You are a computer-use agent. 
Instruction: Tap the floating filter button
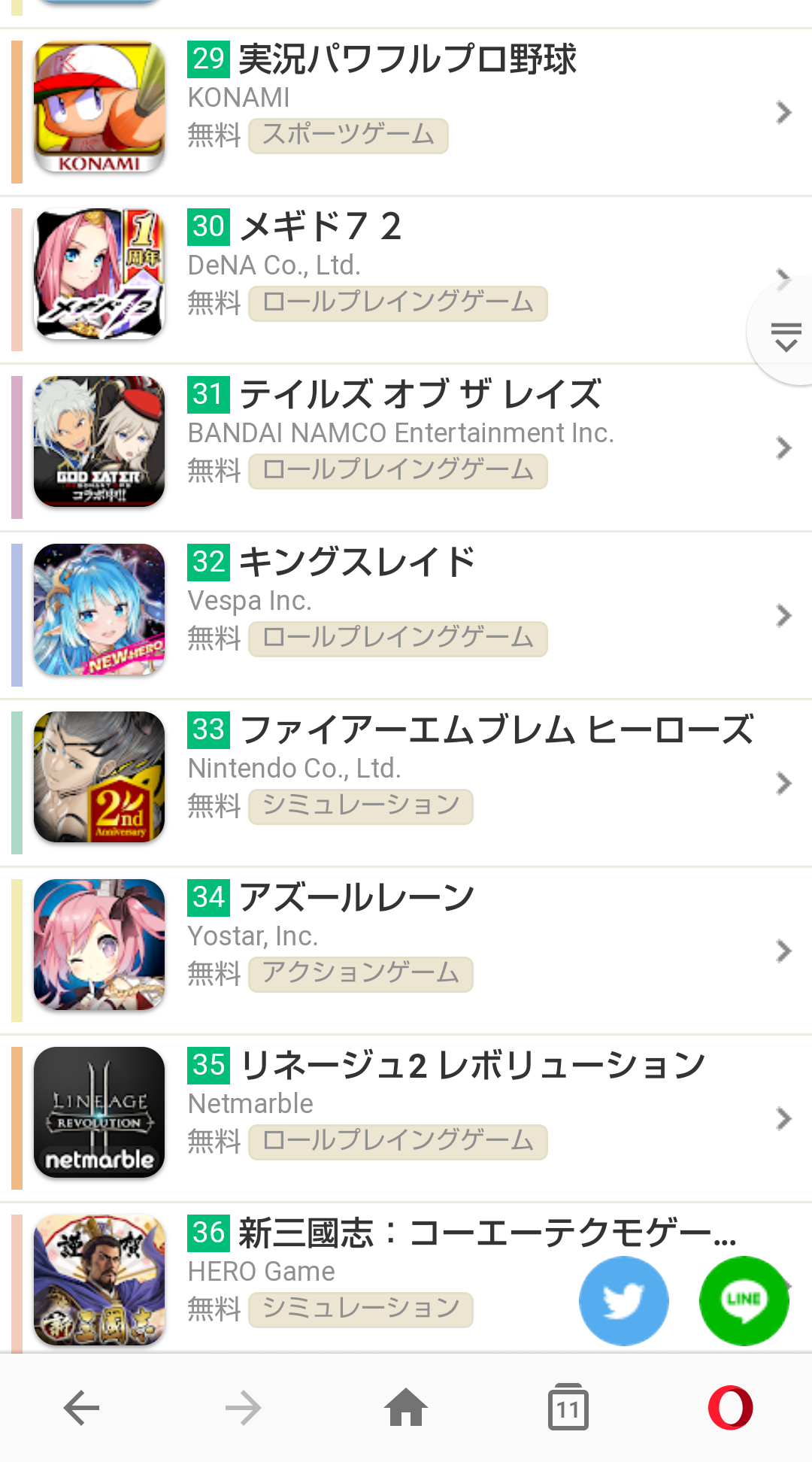[786, 335]
